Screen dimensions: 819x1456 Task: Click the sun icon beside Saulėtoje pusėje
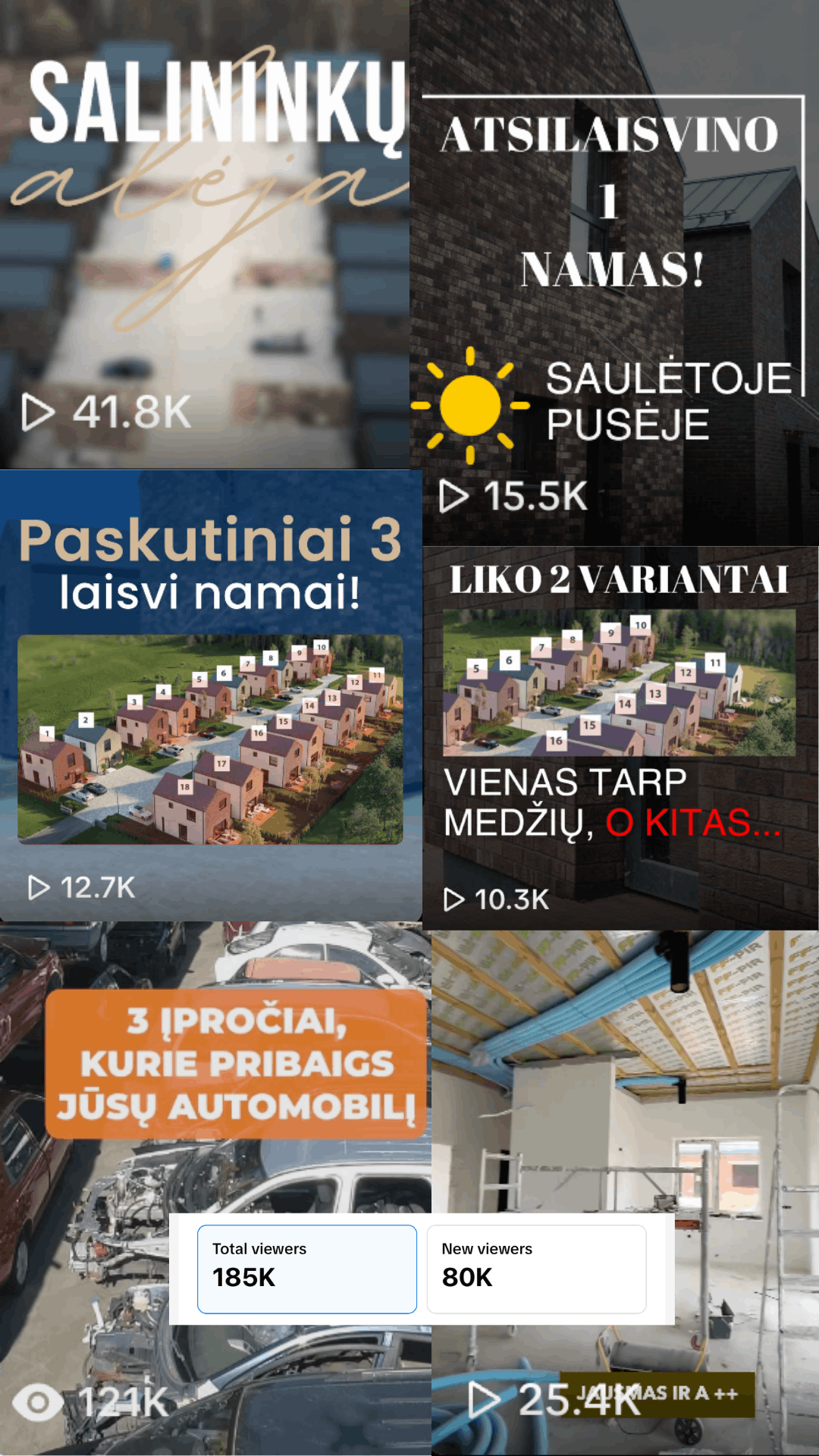tap(470, 406)
